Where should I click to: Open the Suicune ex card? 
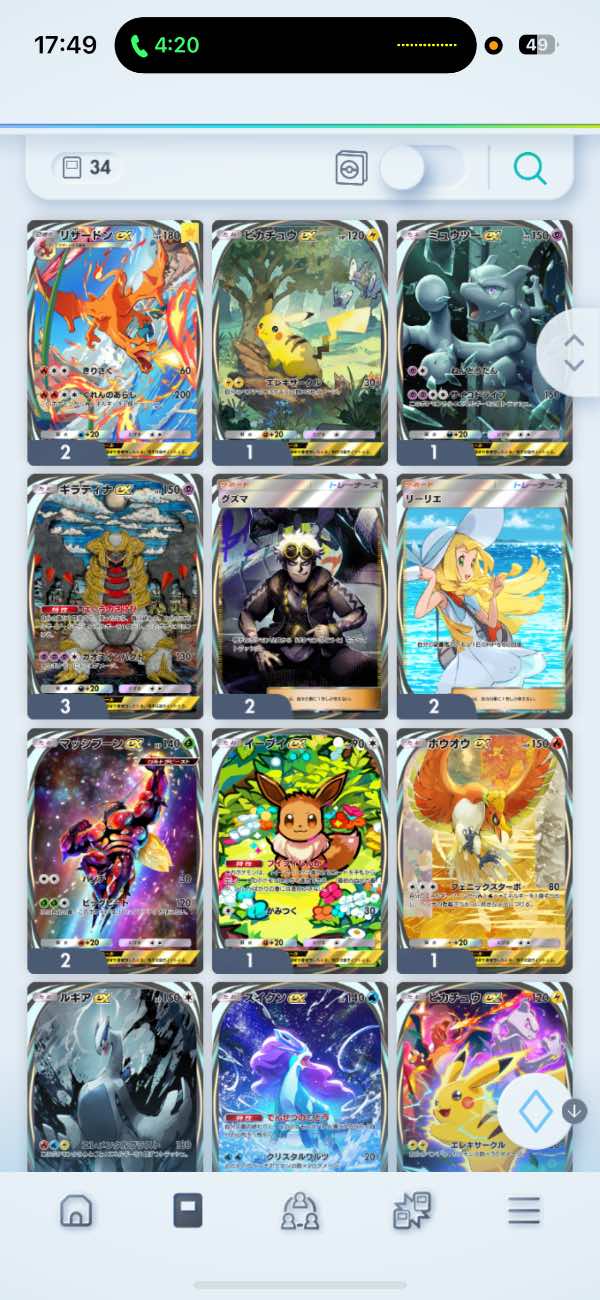[299, 1075]
